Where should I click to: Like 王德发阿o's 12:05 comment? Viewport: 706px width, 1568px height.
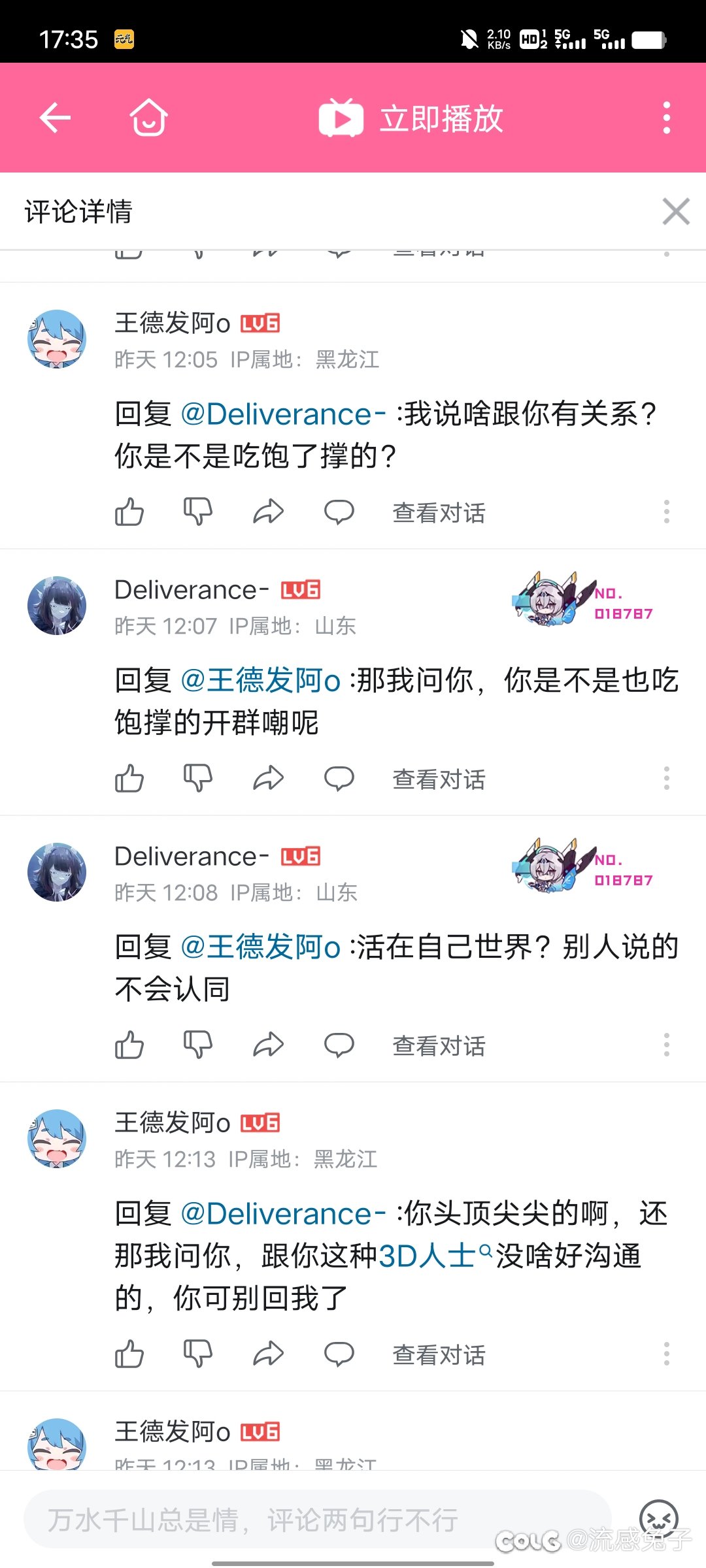point(129,512)
